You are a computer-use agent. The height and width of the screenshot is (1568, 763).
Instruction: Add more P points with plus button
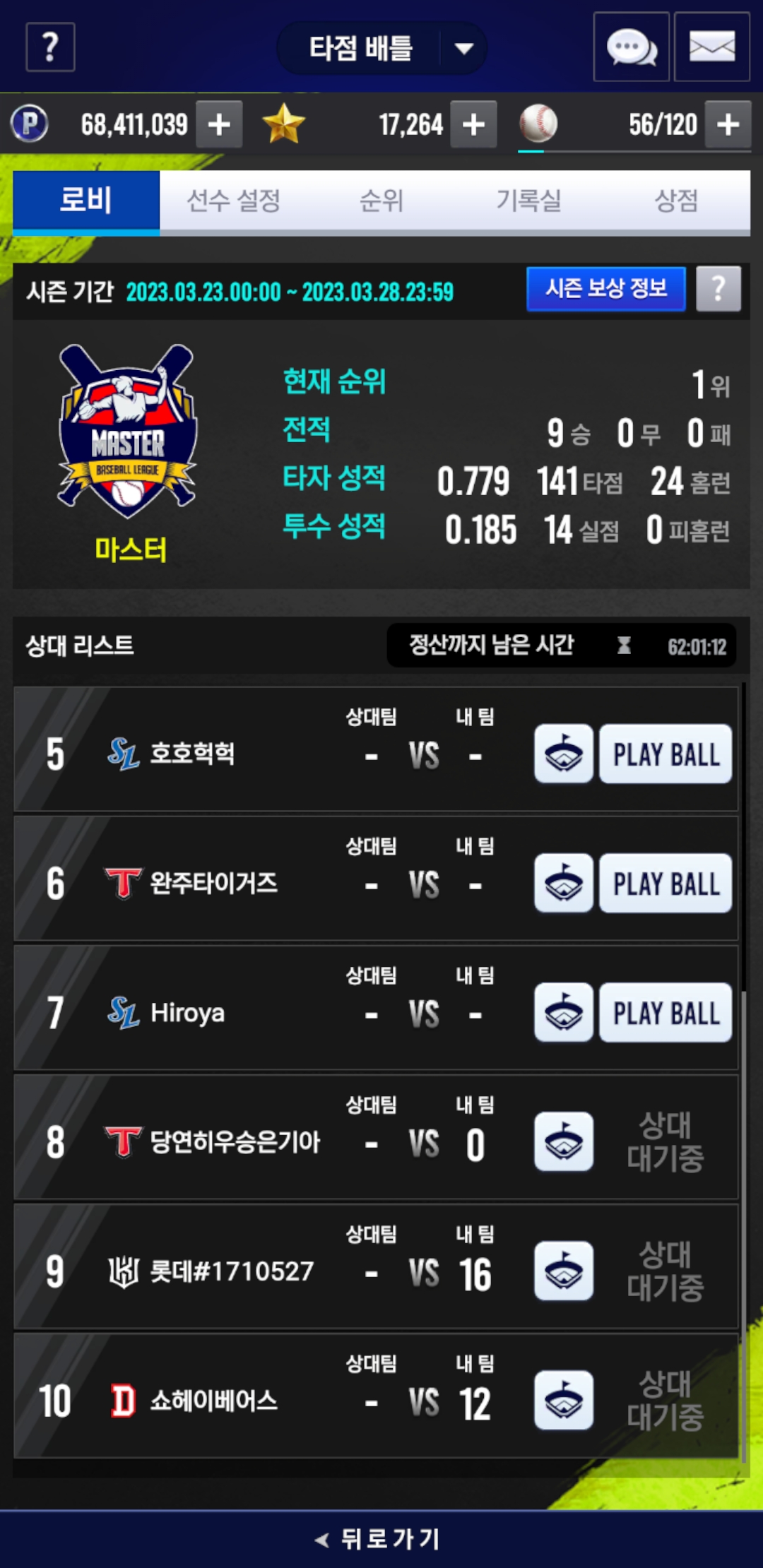(219, 124)
